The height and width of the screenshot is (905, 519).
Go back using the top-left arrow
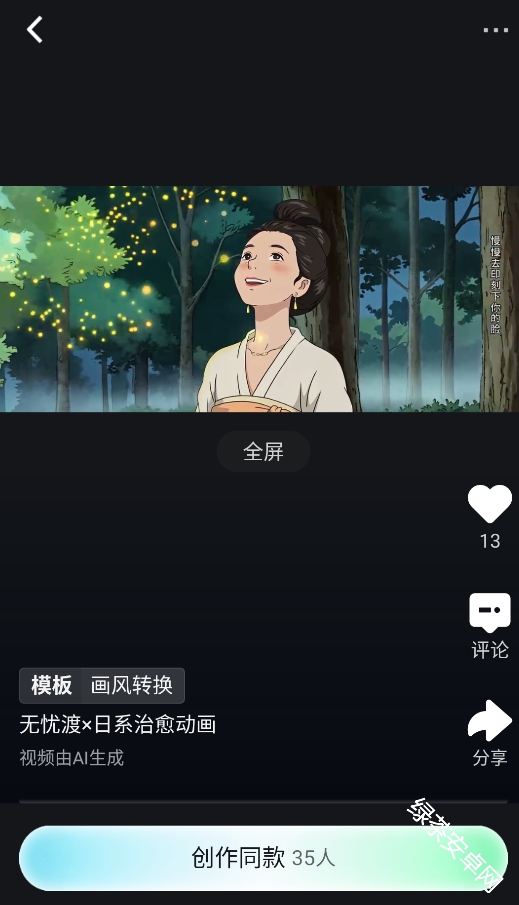point(35,29)
